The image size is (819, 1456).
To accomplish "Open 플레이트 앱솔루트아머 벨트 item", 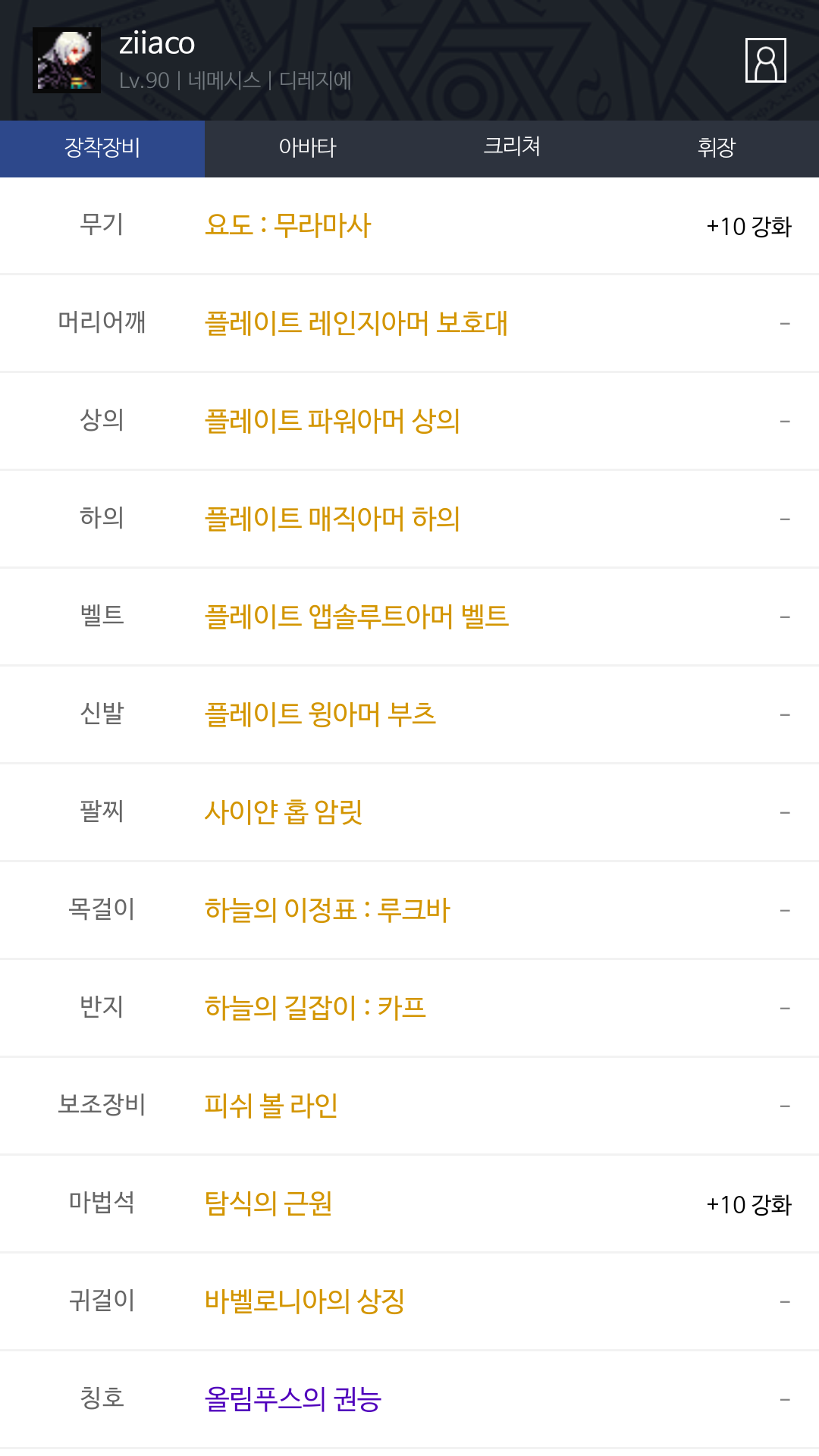I will click(356, 617).
